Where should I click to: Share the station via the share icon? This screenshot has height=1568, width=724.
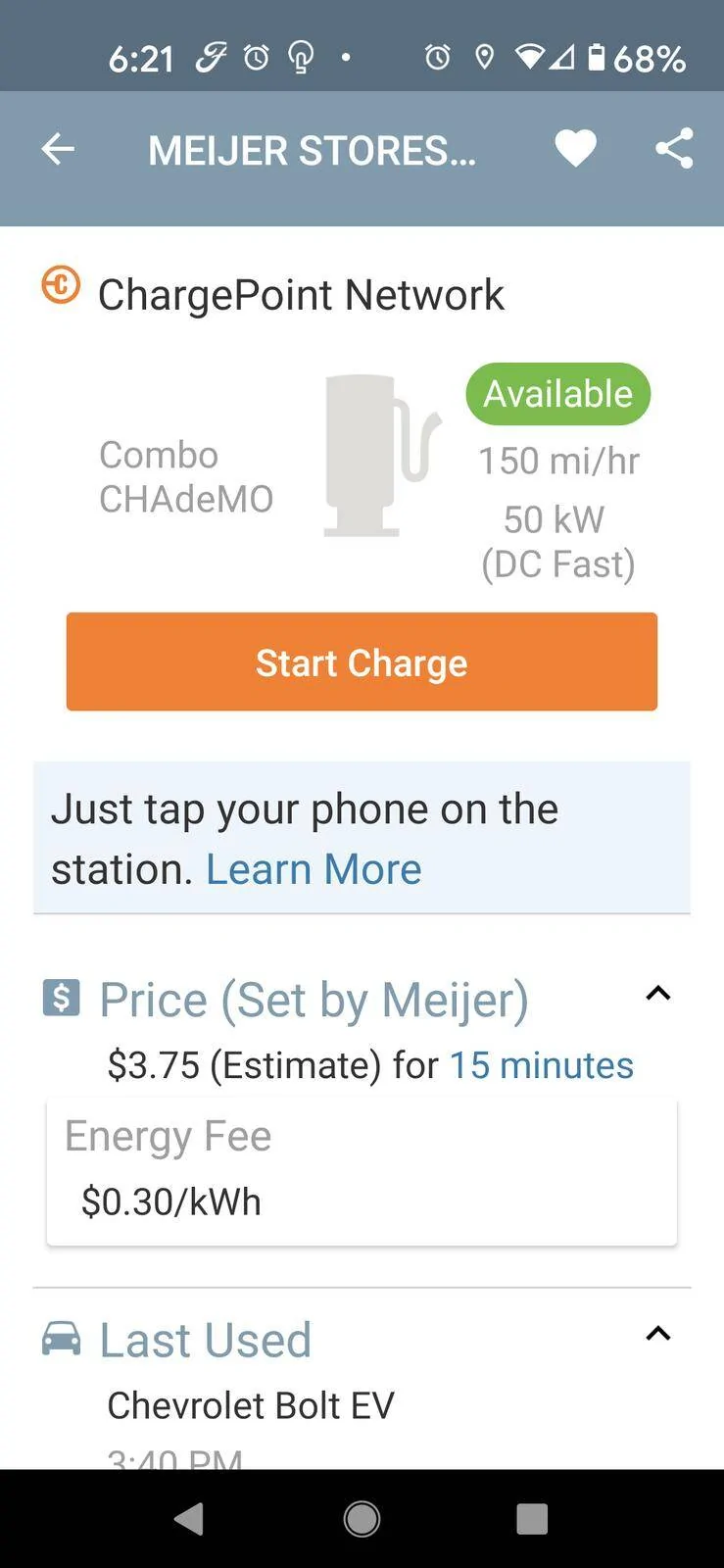[673, 148]
